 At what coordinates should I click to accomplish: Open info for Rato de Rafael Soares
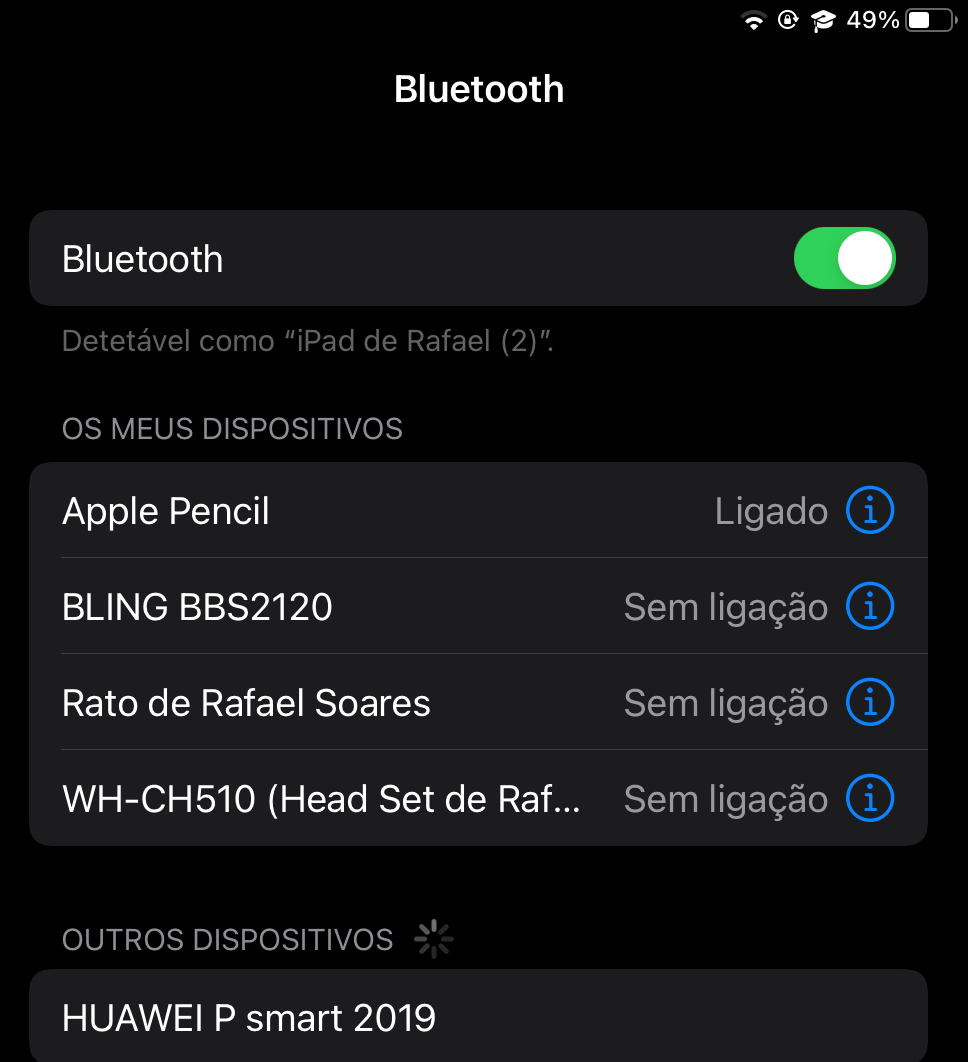click(x=869, y=703)
